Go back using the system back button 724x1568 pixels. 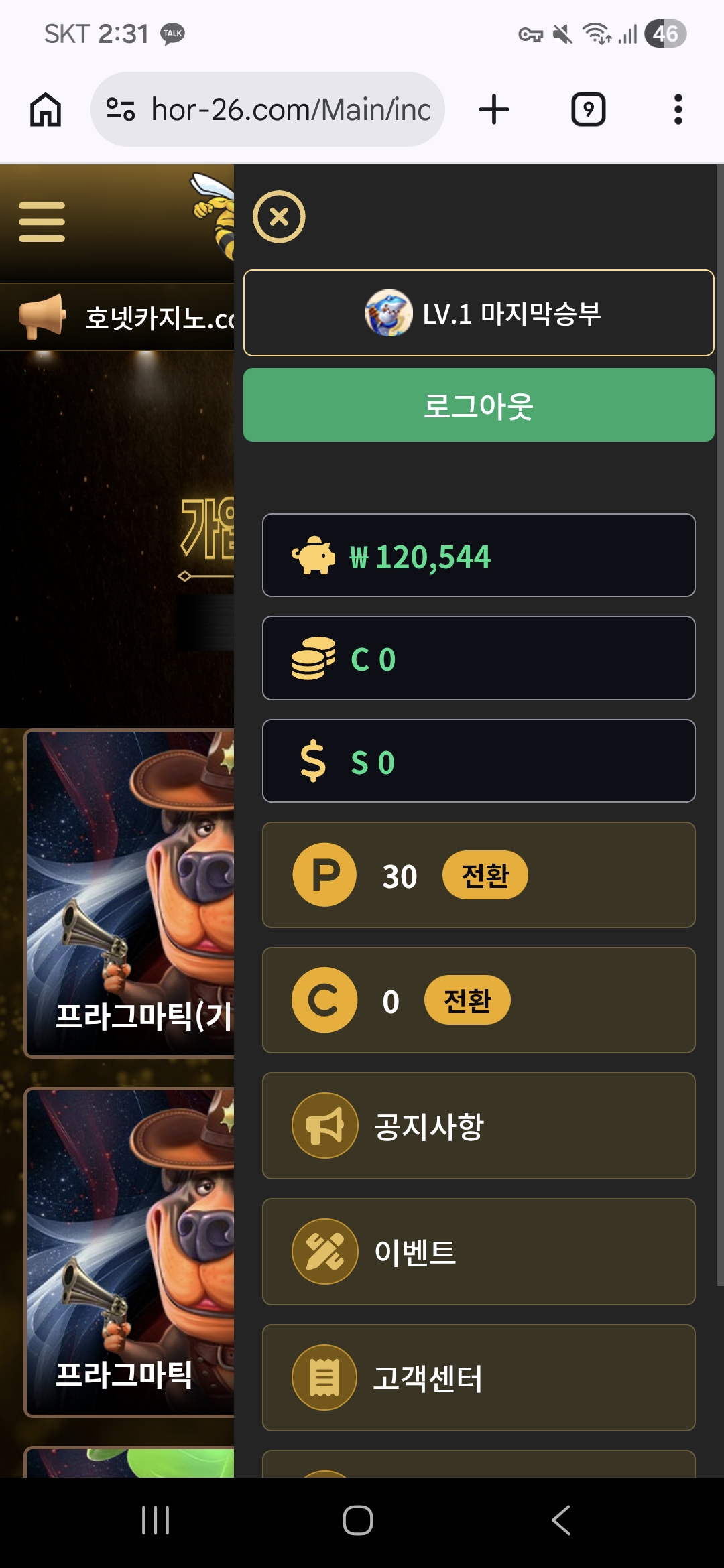561,1520
